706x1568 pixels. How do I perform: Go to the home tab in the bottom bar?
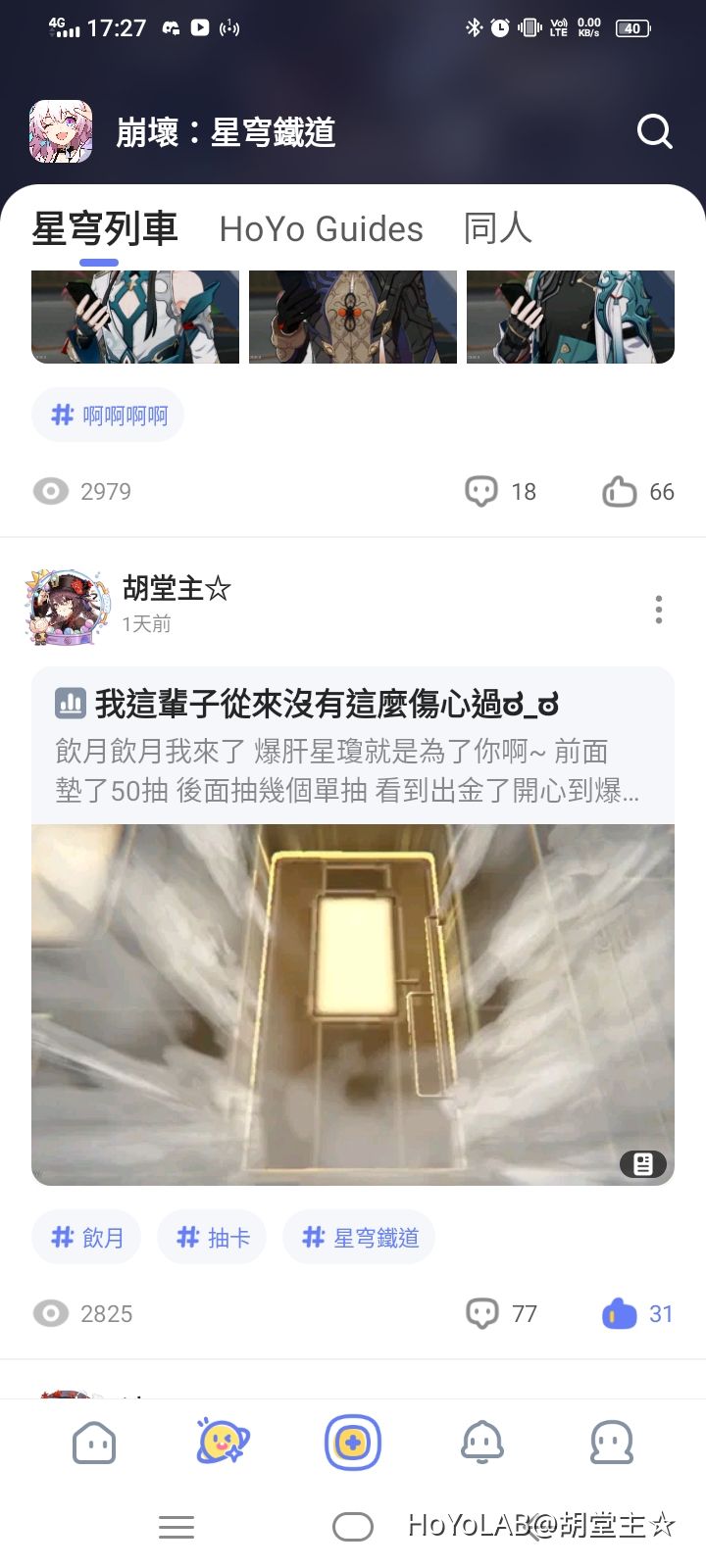pos(94,1443)
